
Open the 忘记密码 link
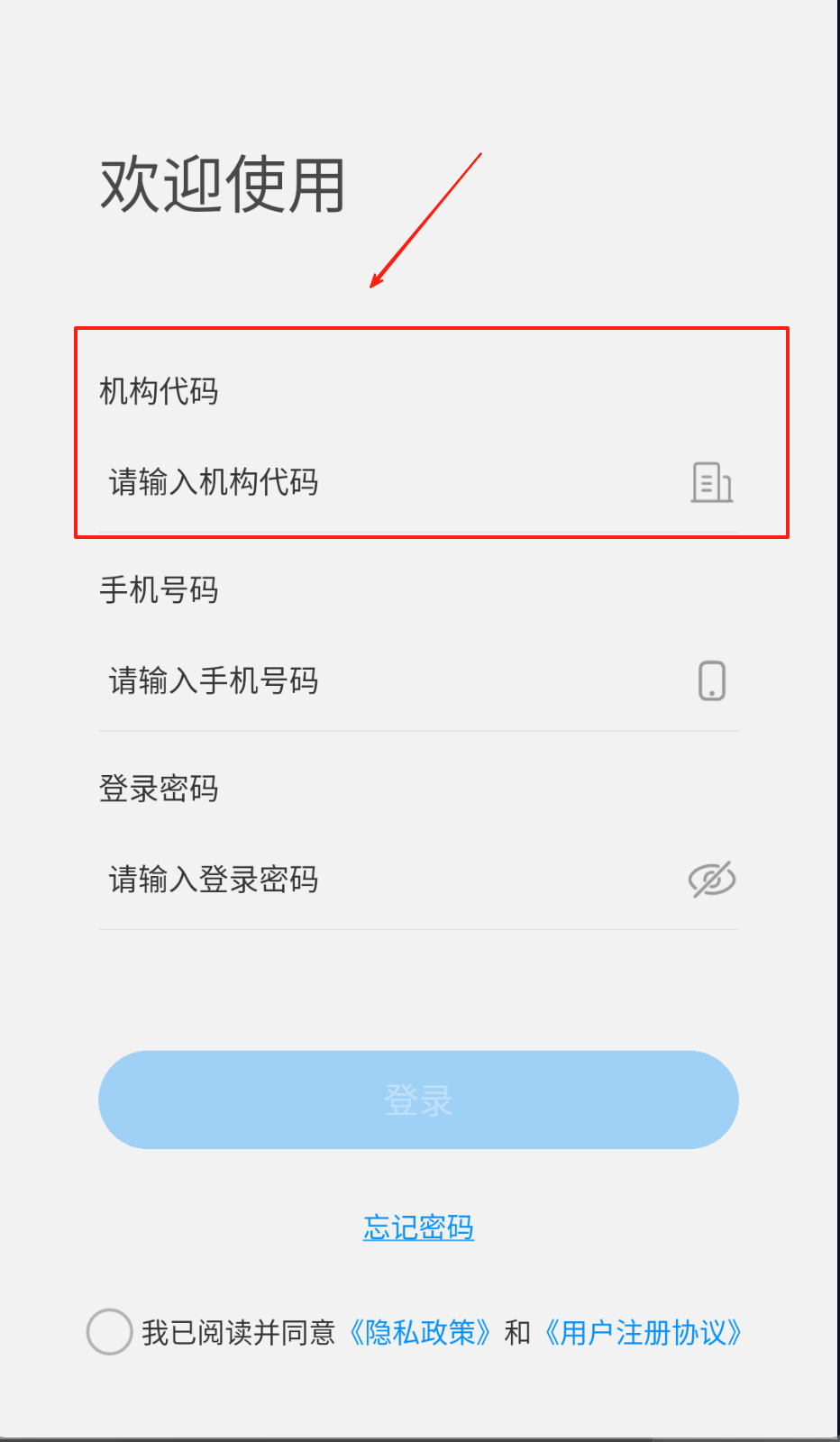click(418, 1228)
